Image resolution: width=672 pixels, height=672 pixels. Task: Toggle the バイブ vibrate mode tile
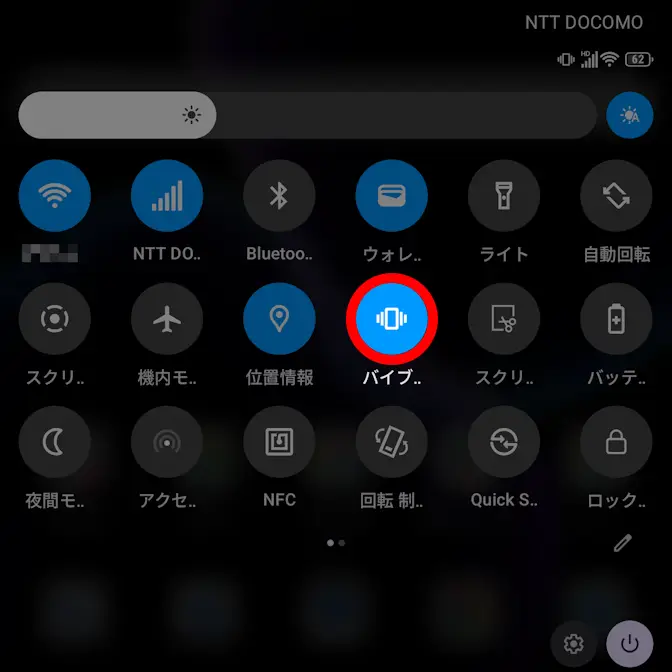click(391, 319)
